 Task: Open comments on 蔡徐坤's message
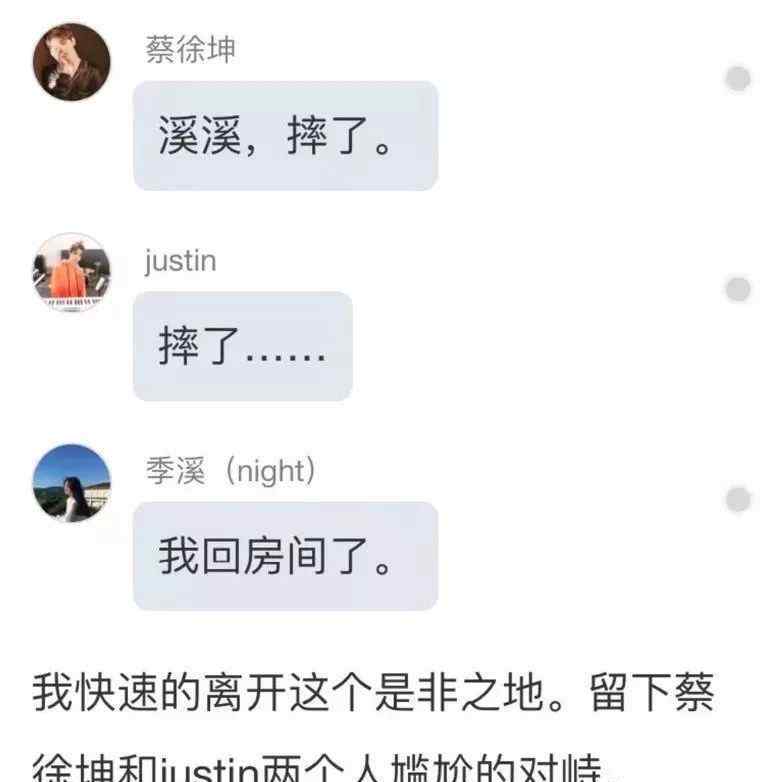[x=738, y=79]
